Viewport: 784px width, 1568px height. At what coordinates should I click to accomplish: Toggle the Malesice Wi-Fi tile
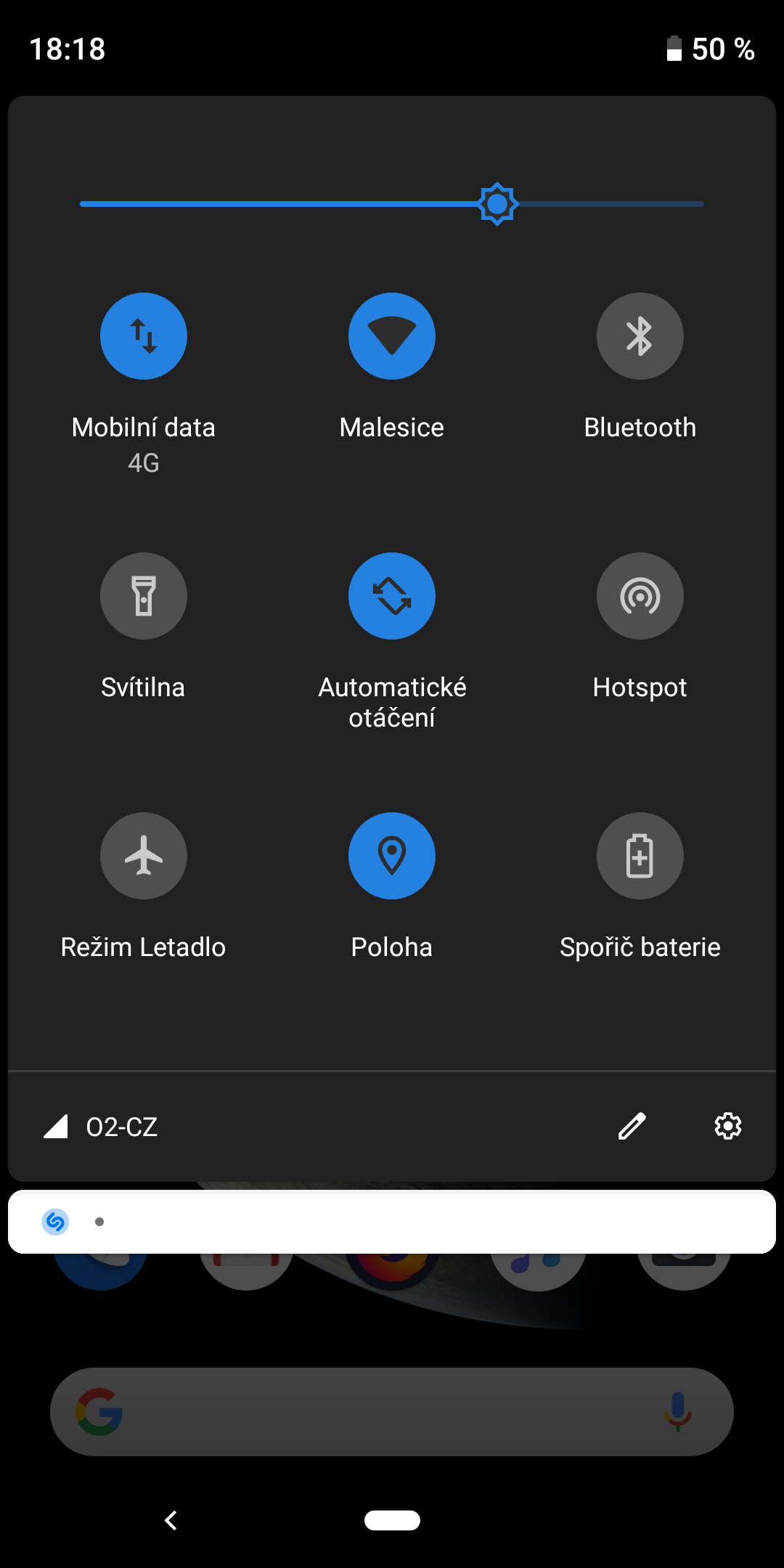point(392,336)
